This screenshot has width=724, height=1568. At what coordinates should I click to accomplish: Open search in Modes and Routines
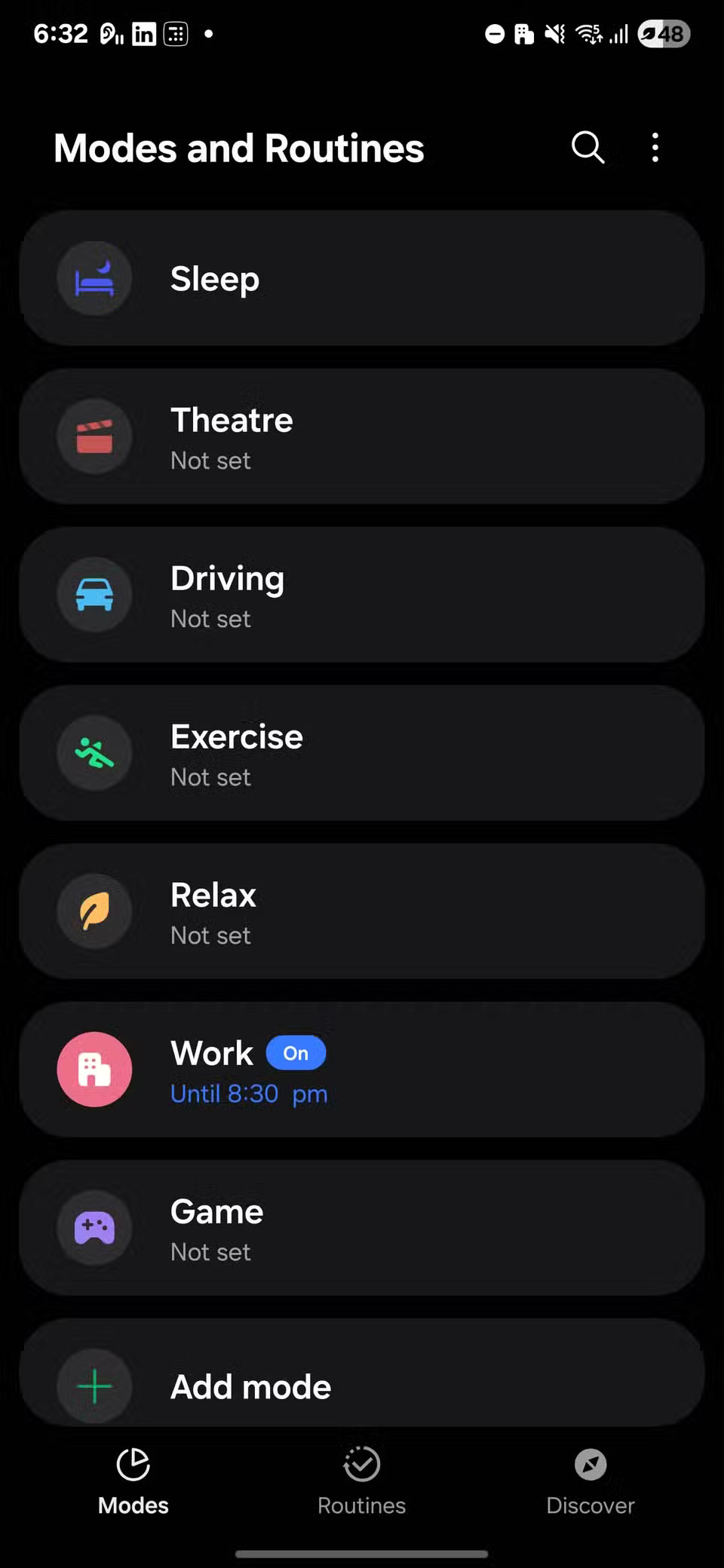(587, 148)
